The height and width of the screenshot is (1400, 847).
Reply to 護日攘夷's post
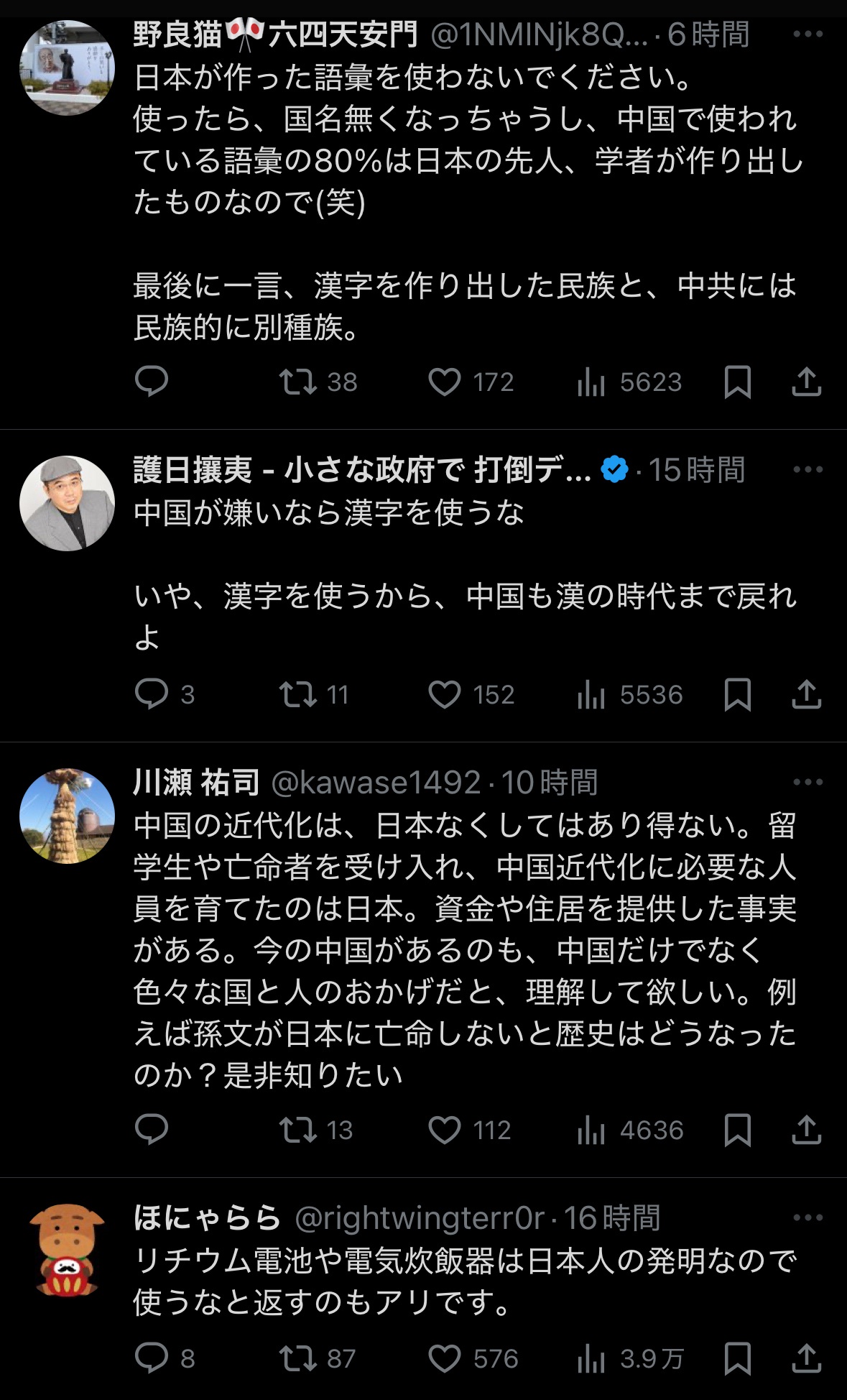pos(152,694)
